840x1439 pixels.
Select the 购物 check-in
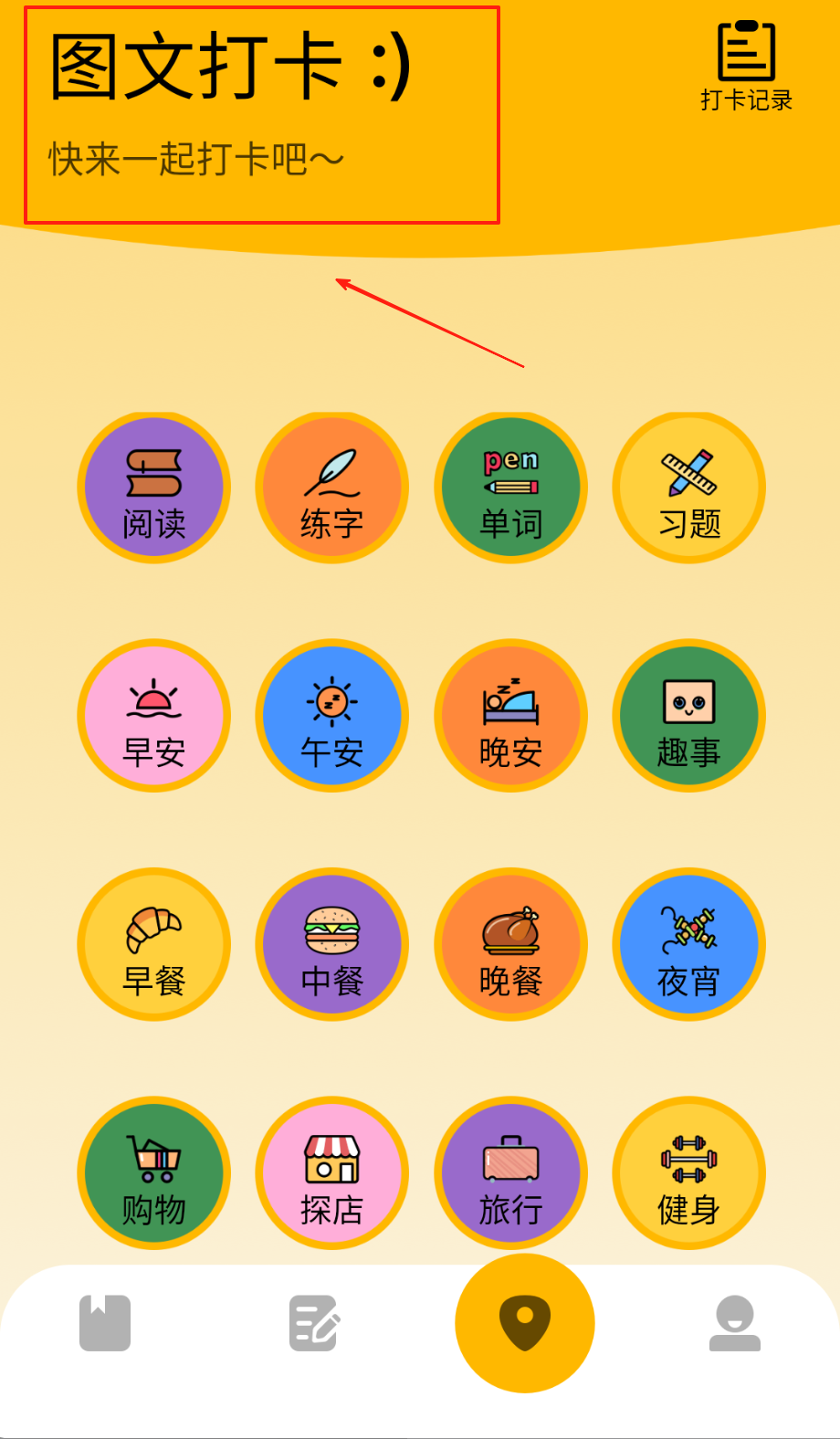(x=154, y=1173)
